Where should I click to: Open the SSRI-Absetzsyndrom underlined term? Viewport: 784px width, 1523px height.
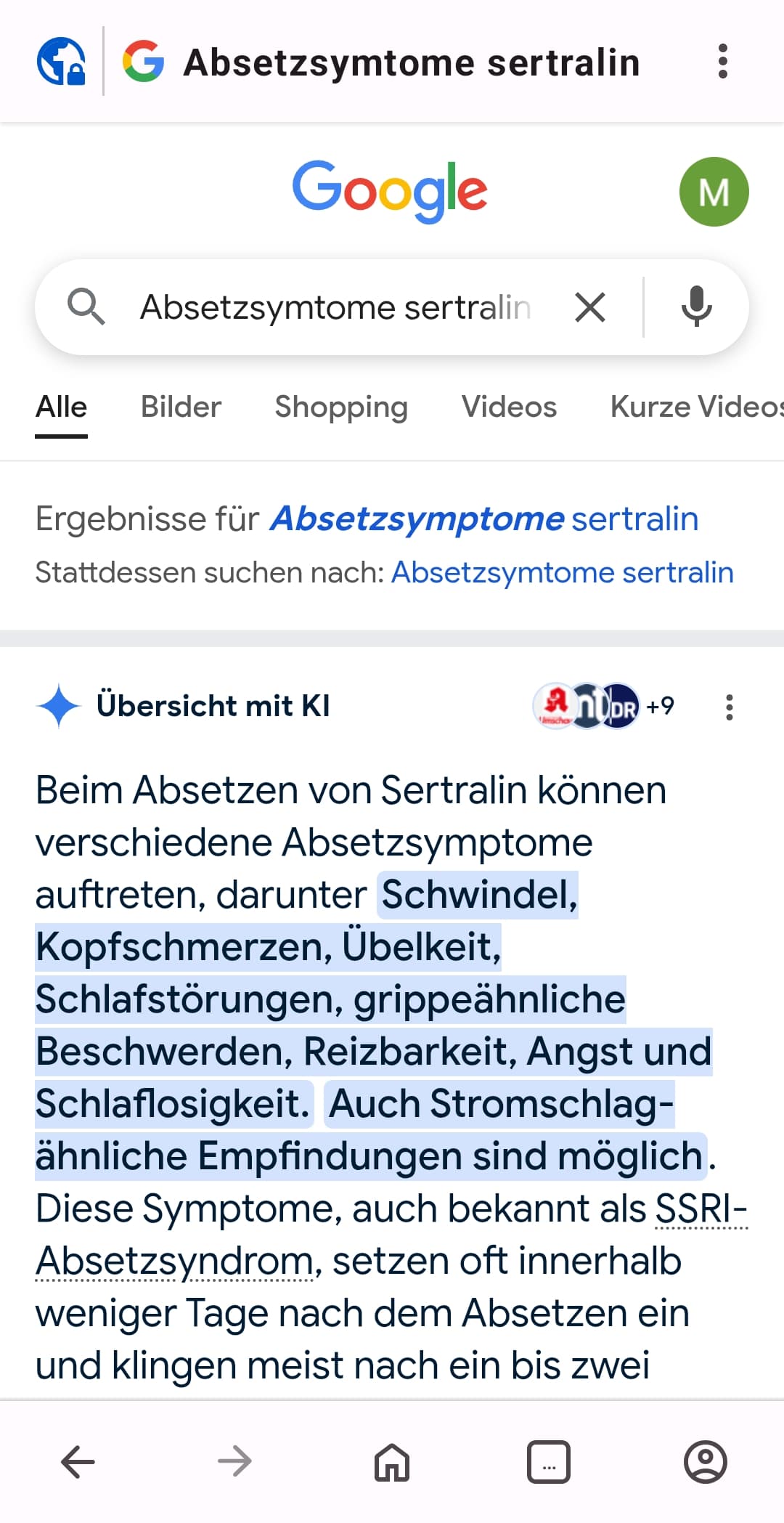click(174, 1261)
